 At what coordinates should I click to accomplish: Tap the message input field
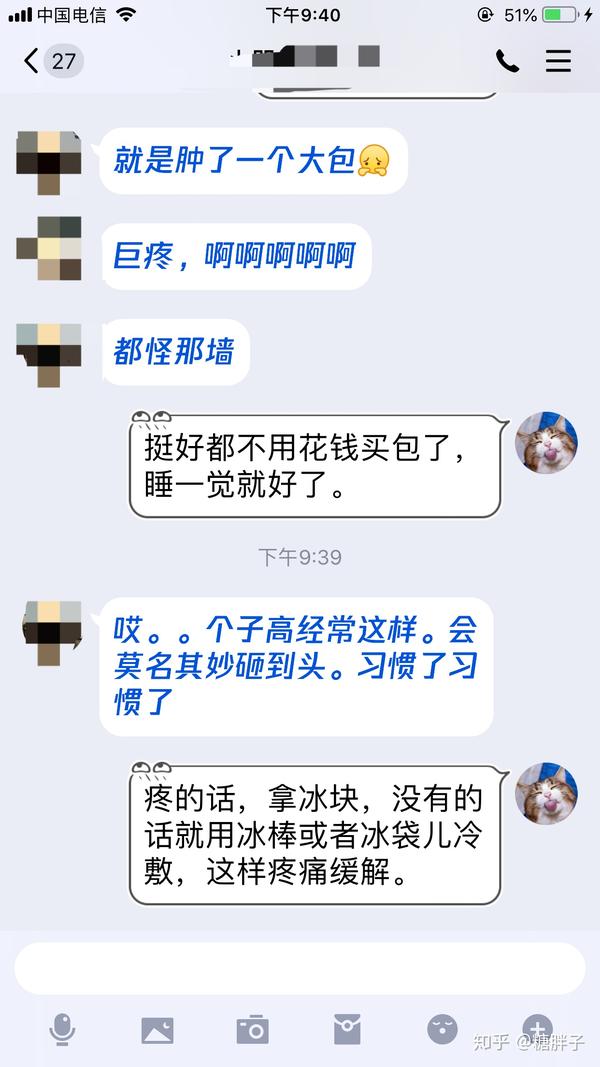300,968
